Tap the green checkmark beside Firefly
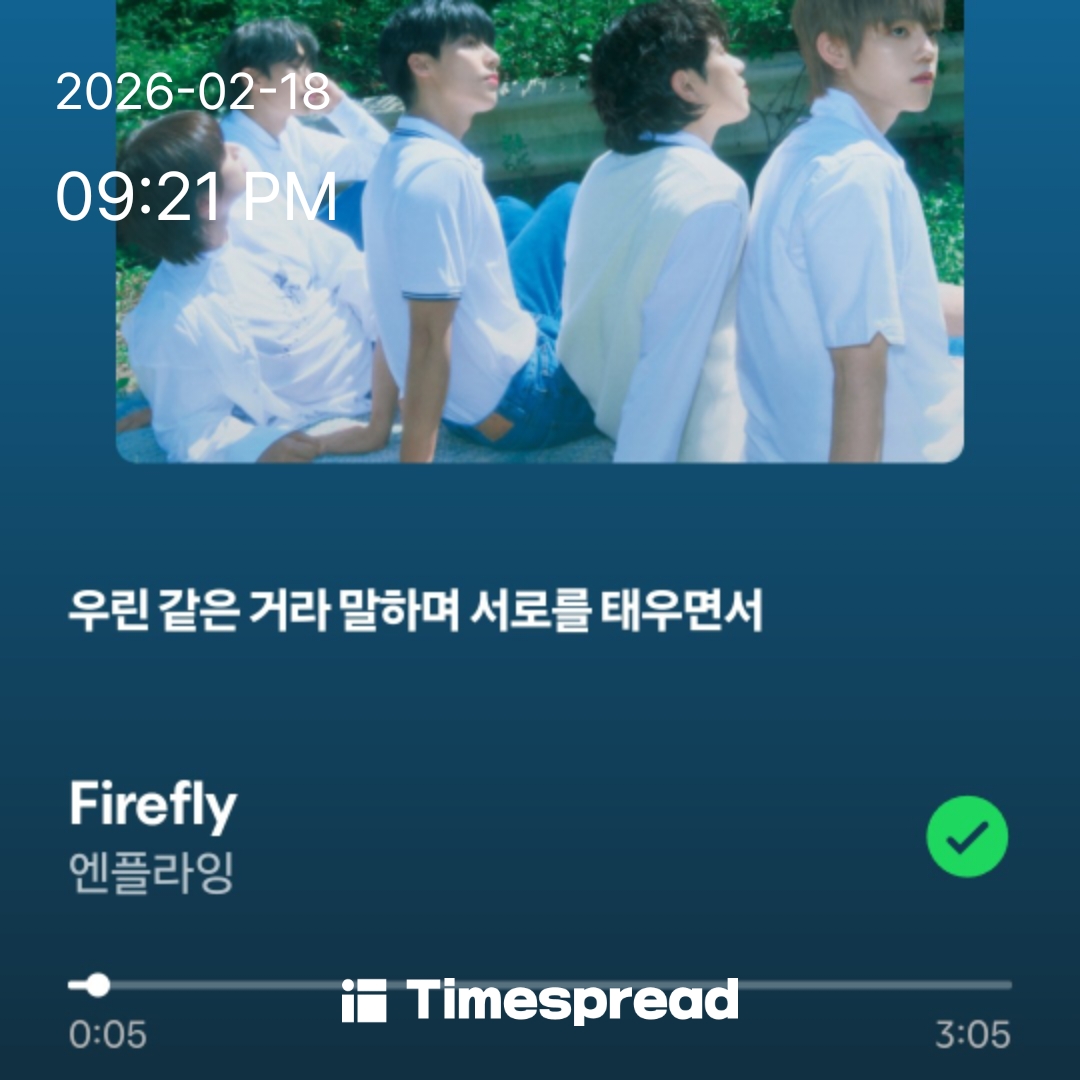This screenshot has width=1080, height=1080. click(967, 837)
